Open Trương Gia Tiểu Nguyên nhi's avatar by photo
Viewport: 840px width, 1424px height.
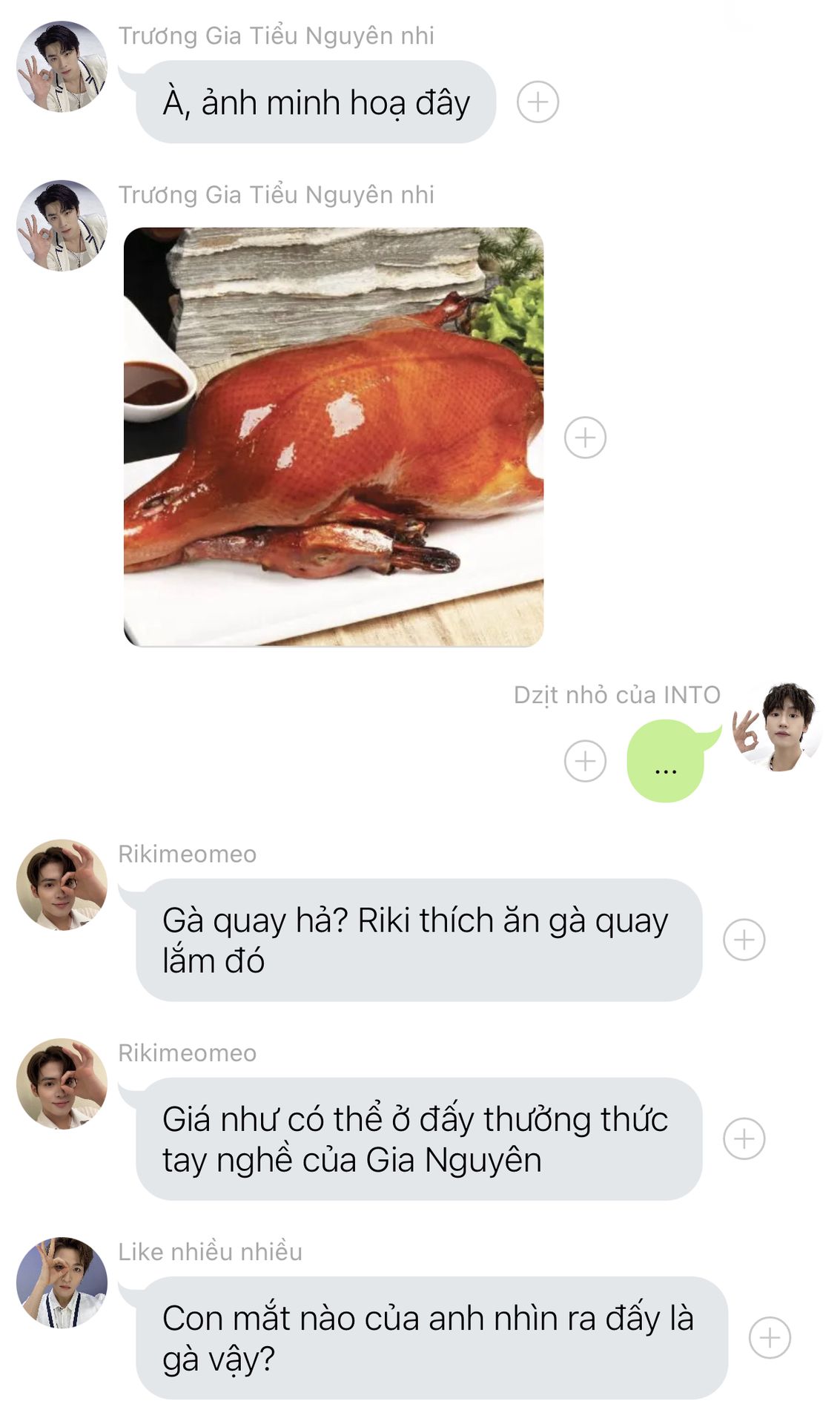(62, 225)
